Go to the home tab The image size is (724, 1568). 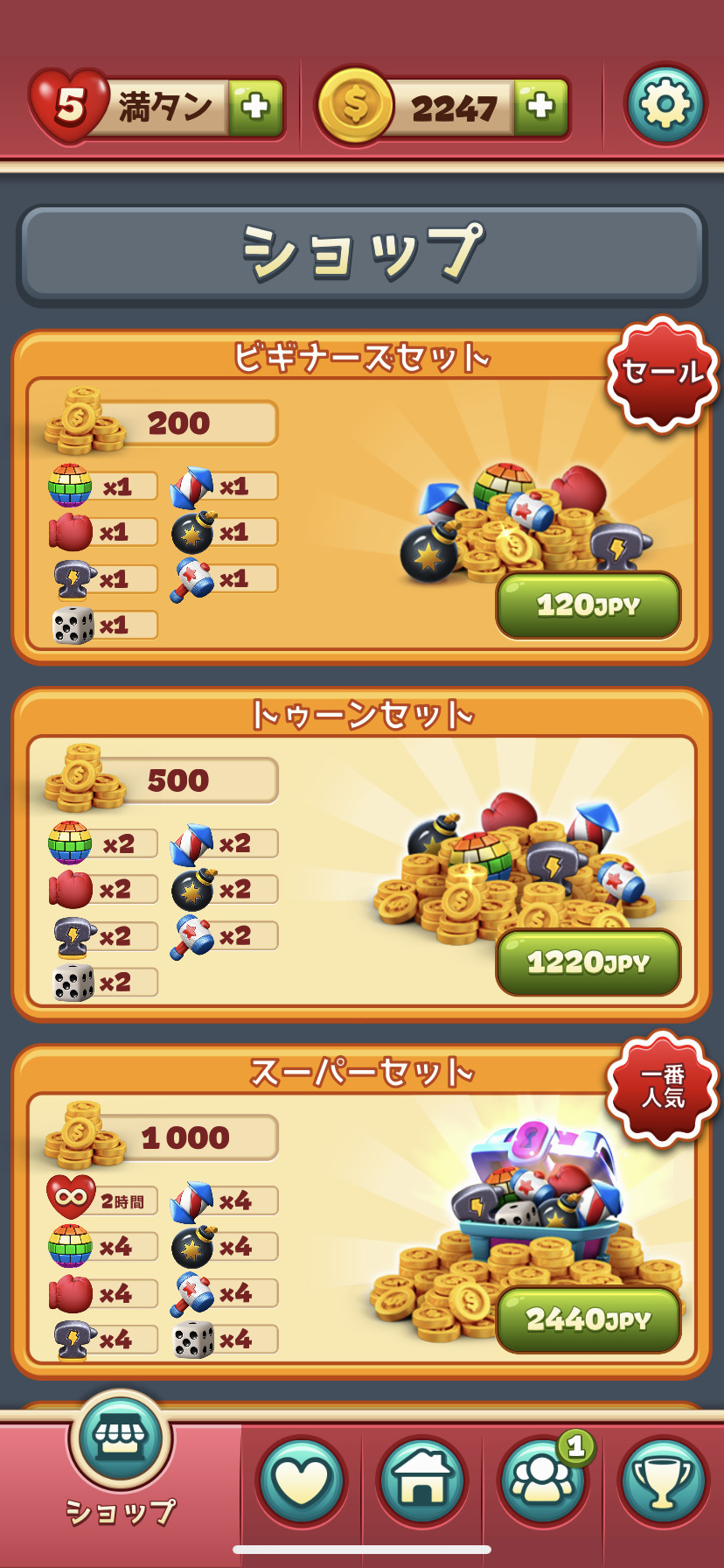click(x=422, y=1481)
